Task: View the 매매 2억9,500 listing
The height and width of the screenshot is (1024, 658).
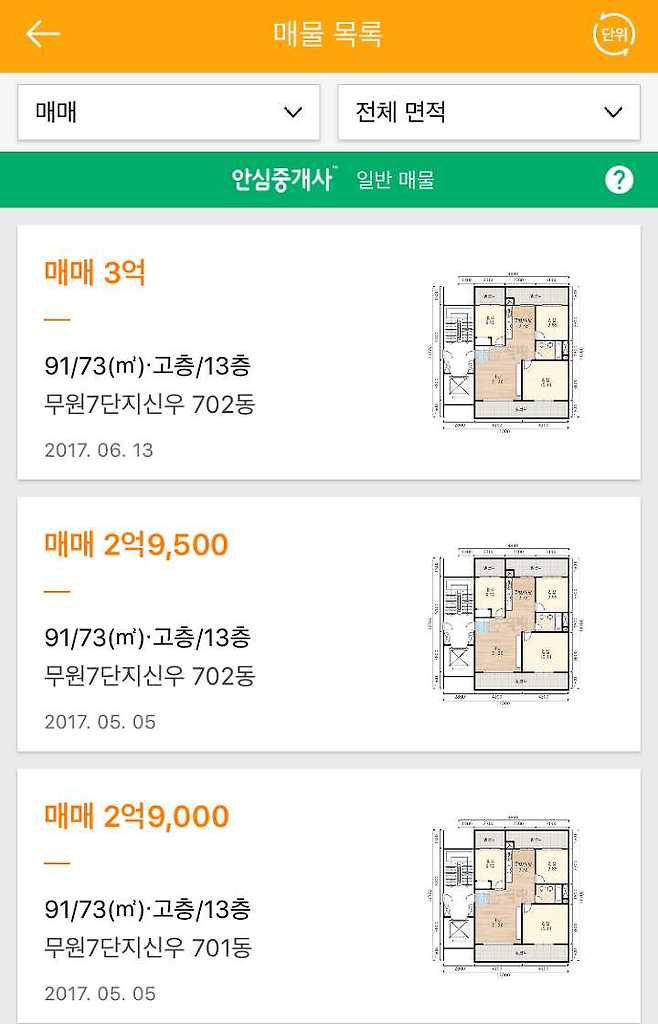Action: click(x=328, y=624)
